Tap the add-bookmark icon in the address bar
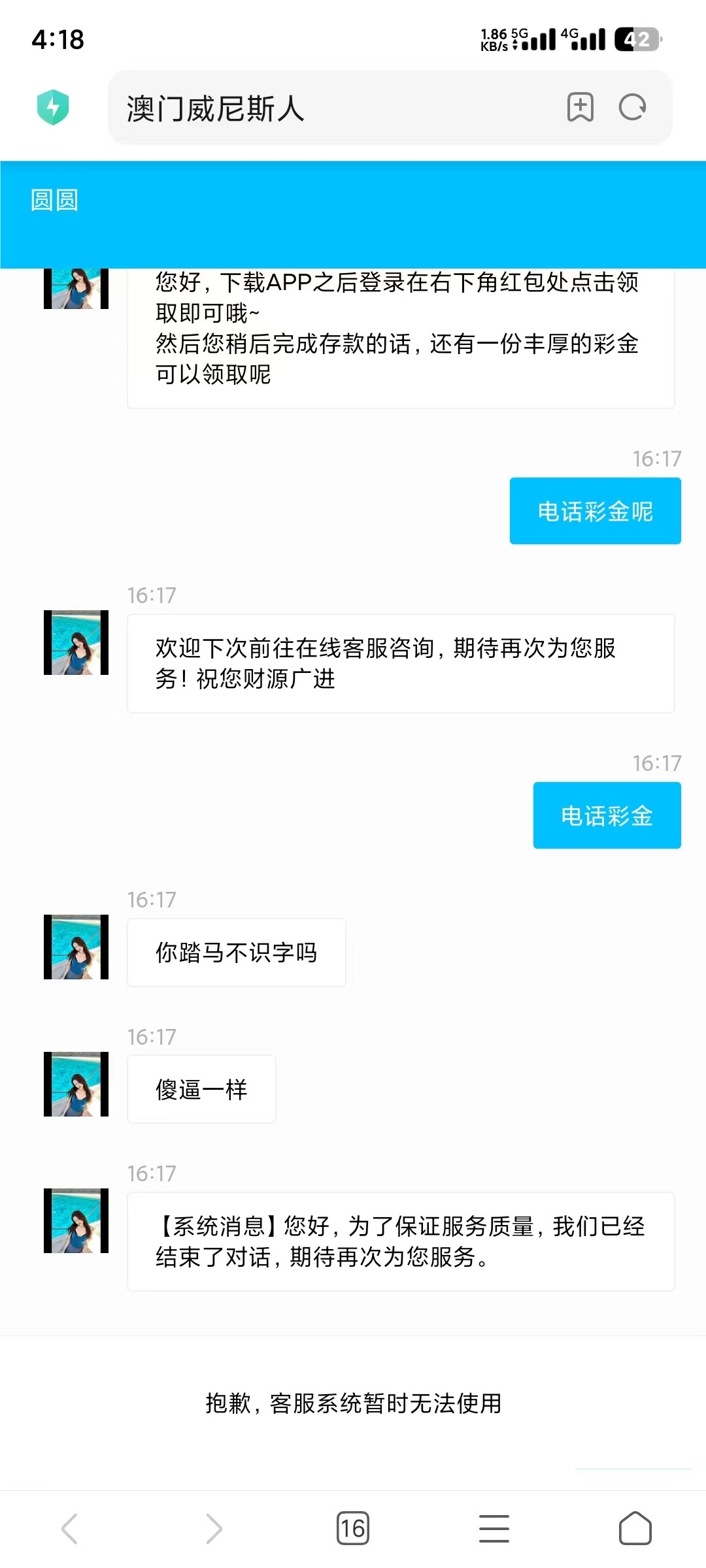The width and height of the screenshot is (706, 1568). coord(580,106)
